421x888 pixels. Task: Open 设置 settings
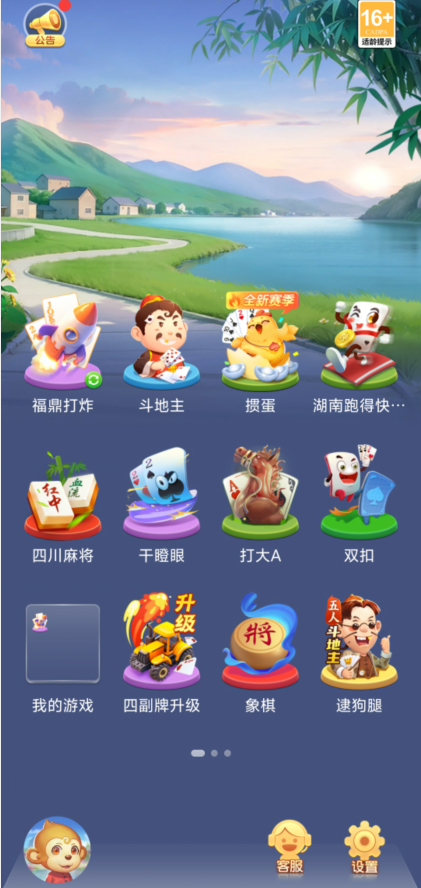point(365,847)
